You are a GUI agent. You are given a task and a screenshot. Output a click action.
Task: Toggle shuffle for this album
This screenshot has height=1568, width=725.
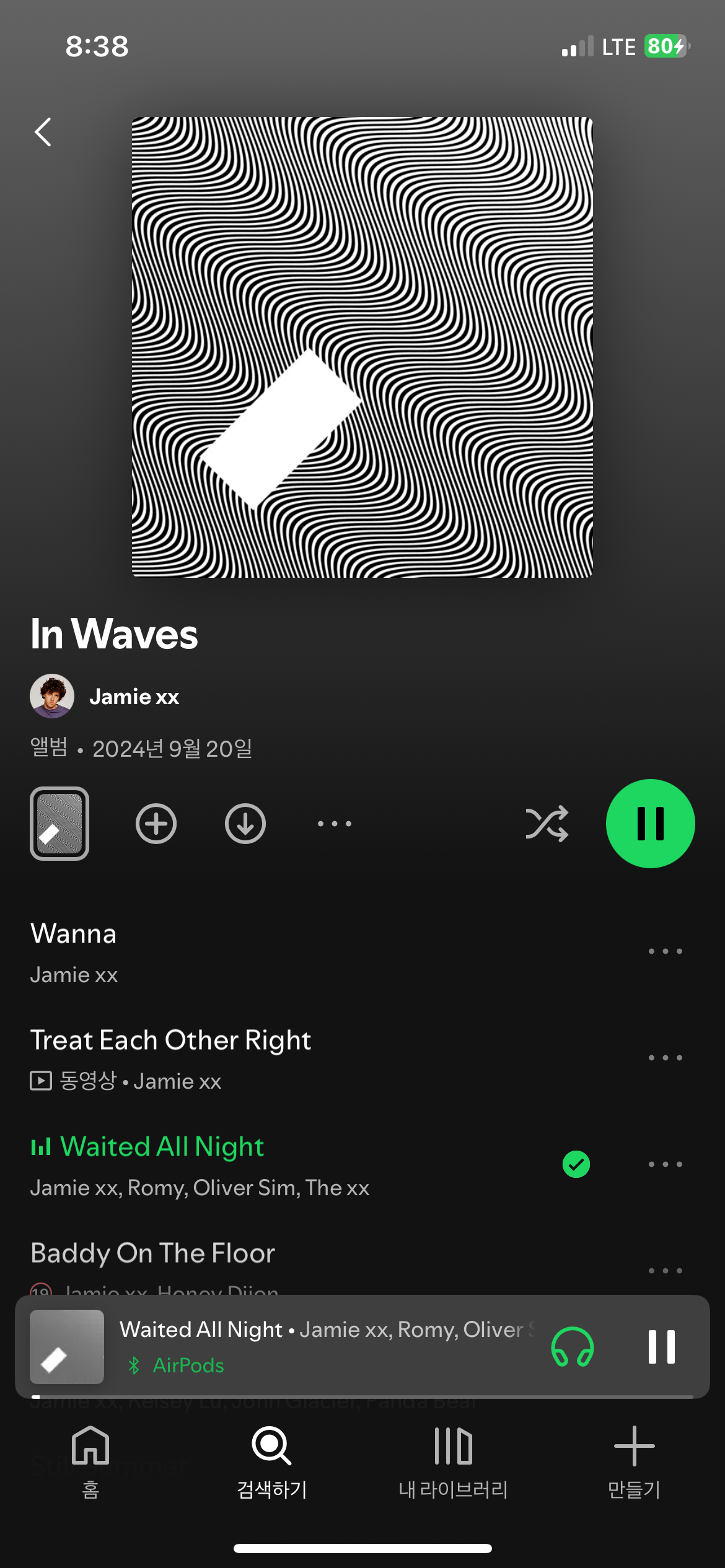547,824
